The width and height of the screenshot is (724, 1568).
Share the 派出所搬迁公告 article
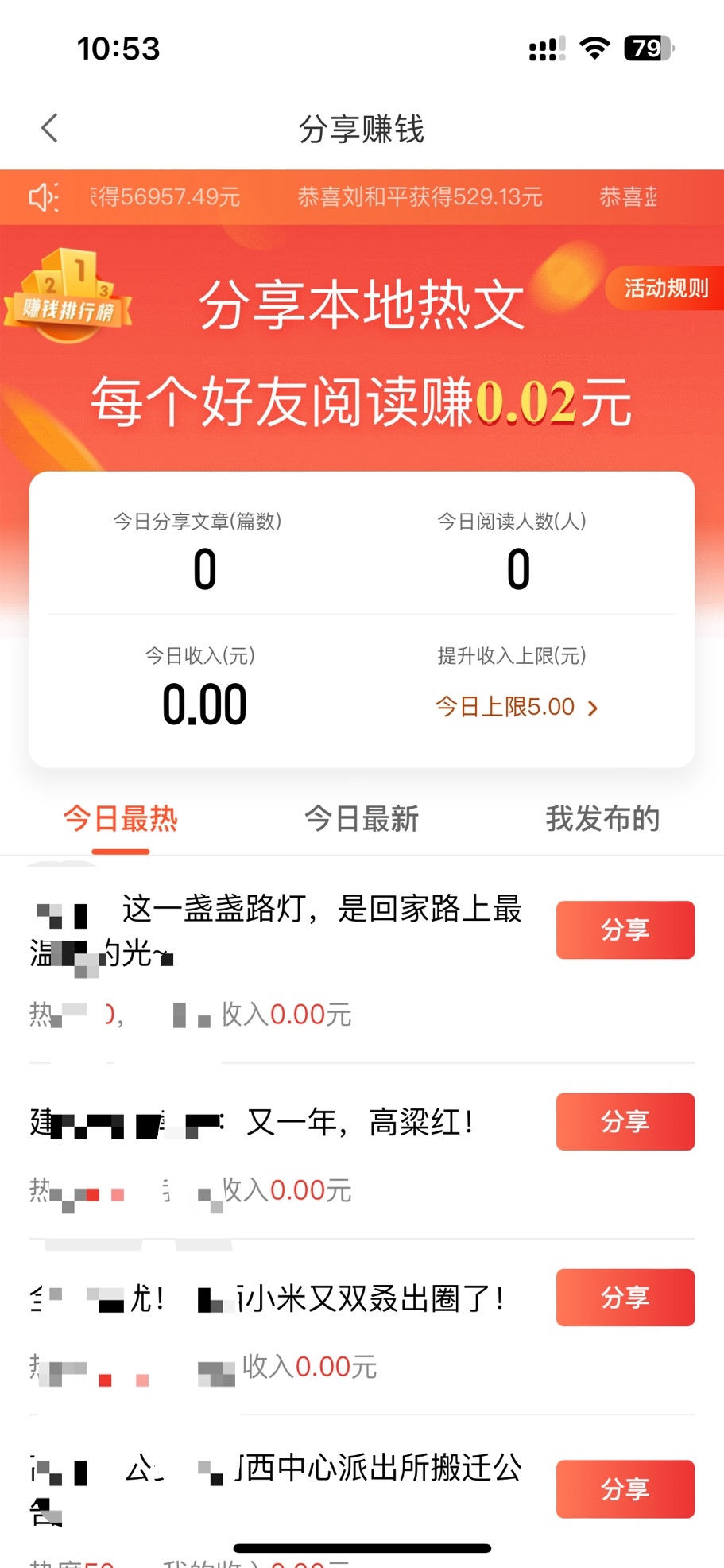click(625, 1488)
